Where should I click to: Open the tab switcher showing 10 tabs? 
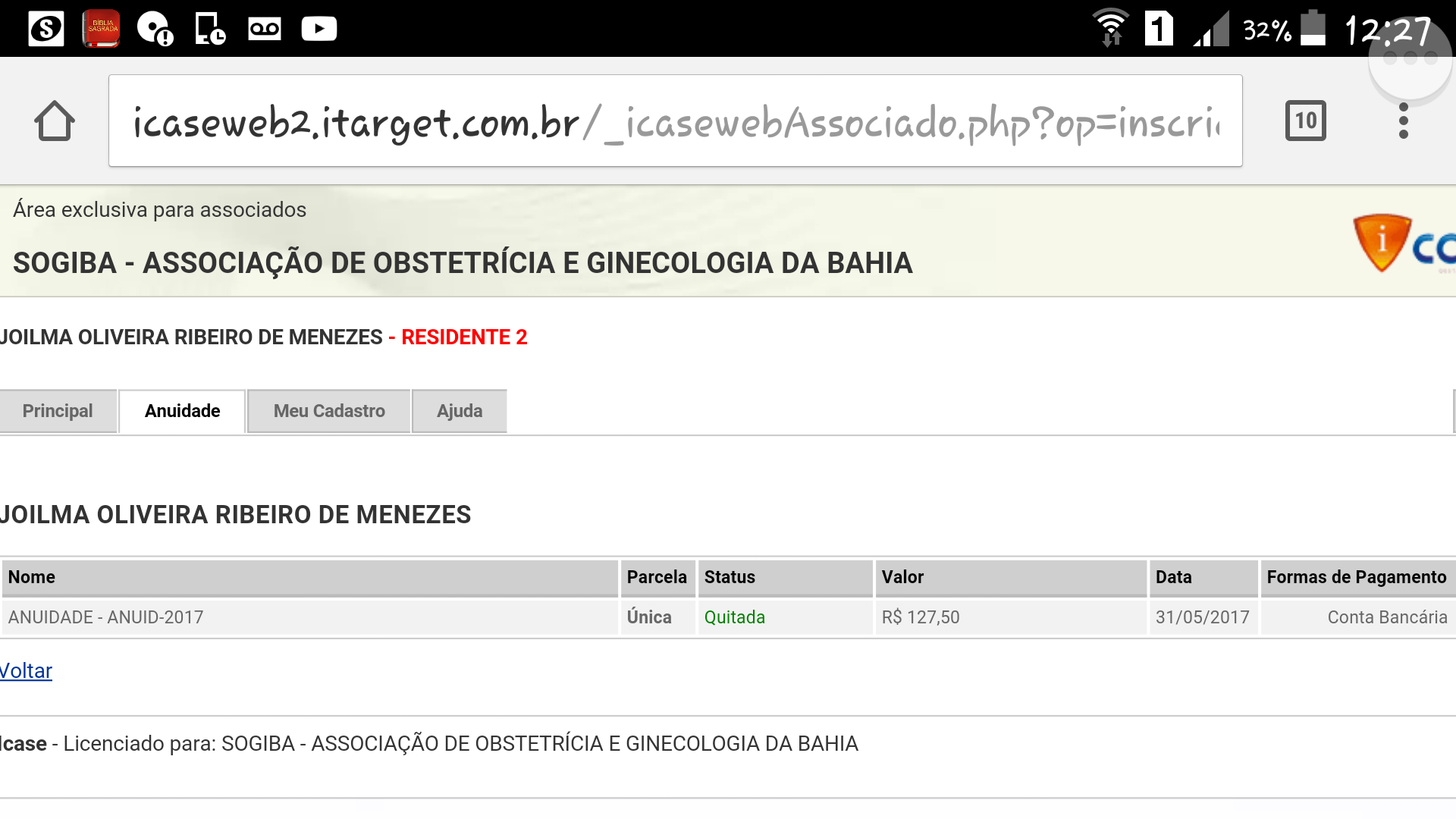[x=1305, y=121]
